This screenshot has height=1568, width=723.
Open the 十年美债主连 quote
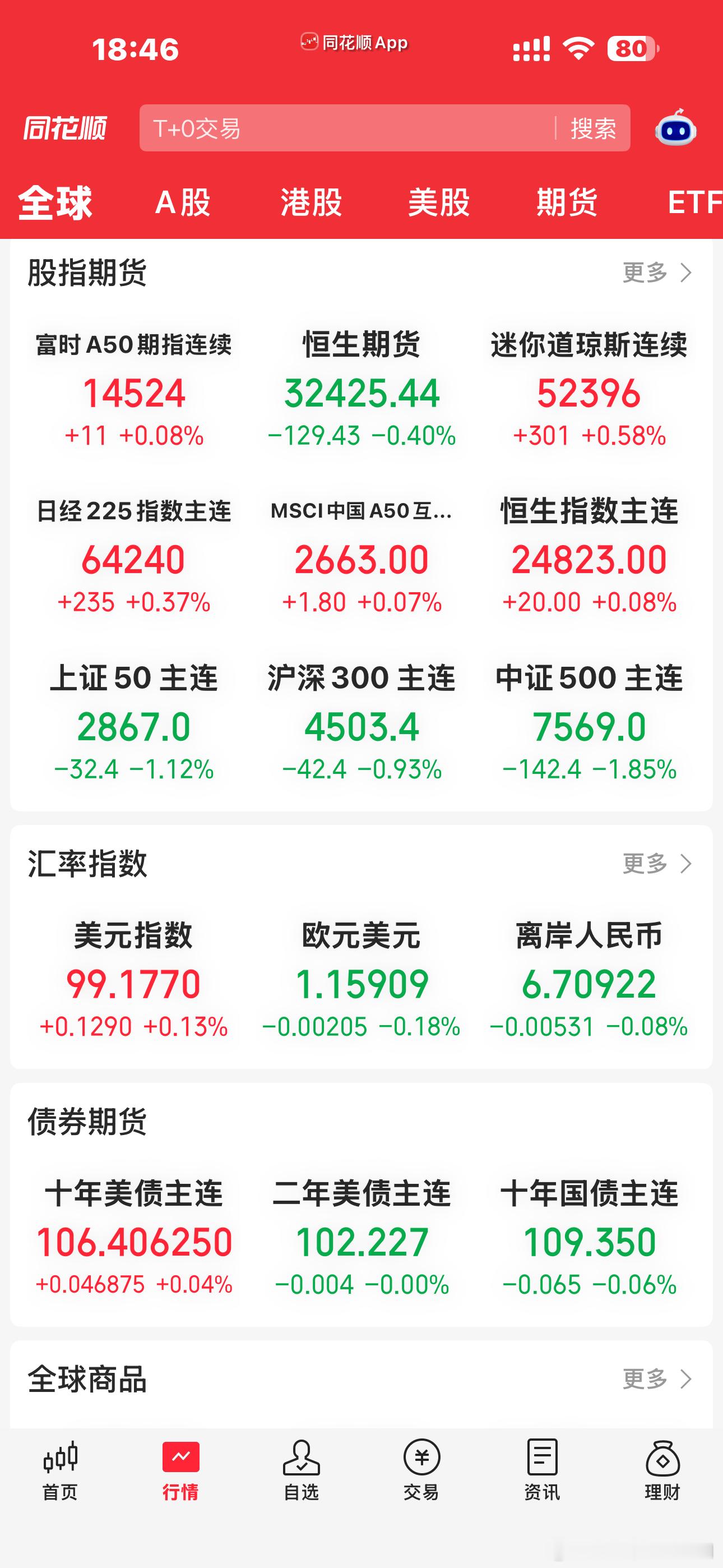pyautogui.click(x=134, y=1238)
